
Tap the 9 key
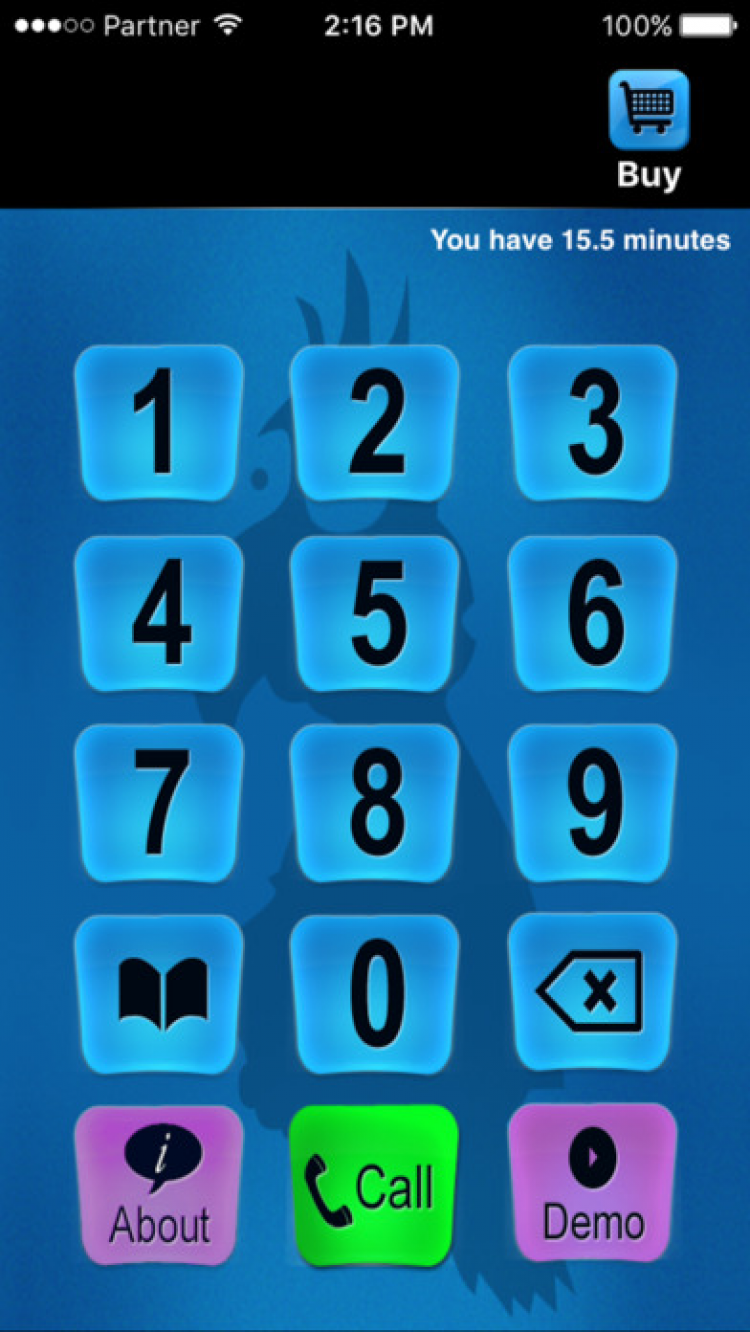coord(592,803)
